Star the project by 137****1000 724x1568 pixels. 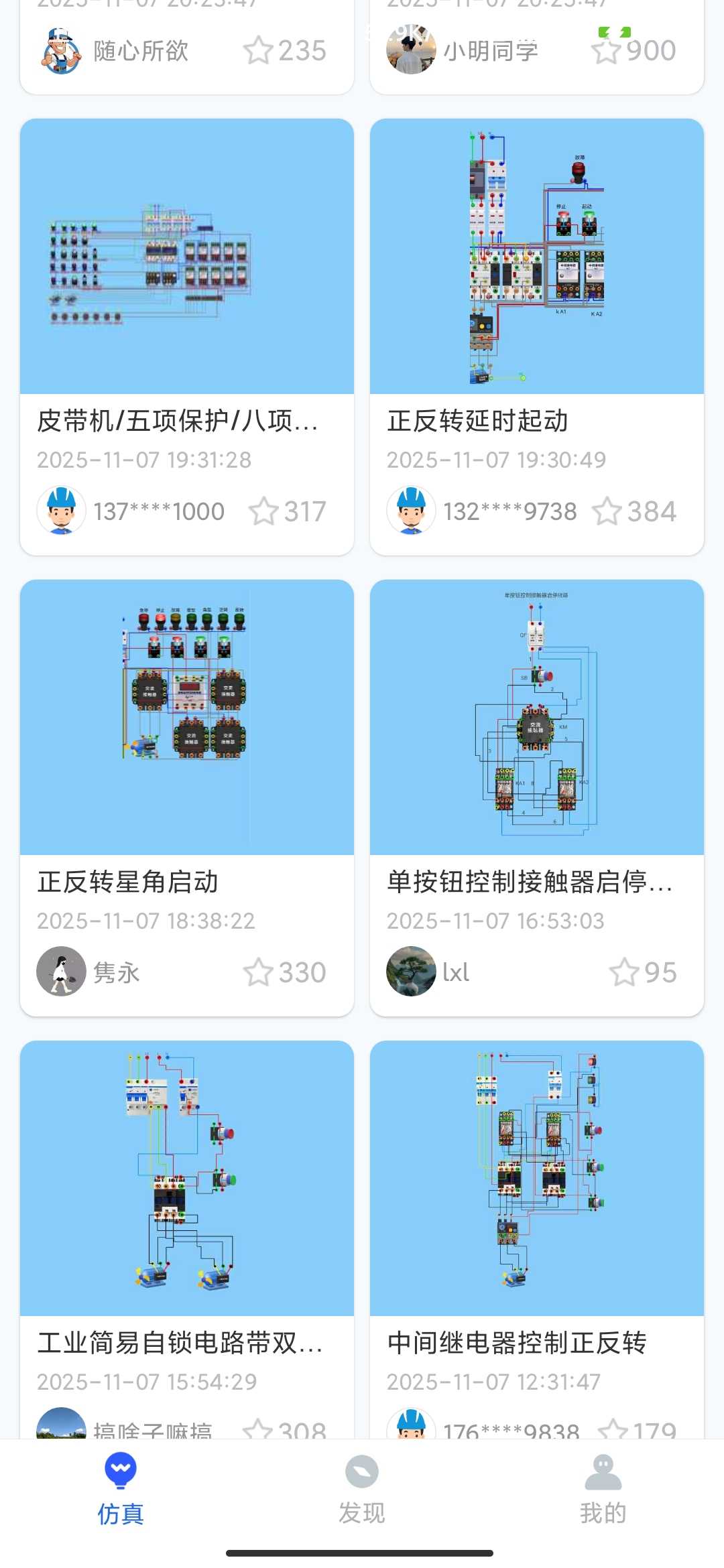(x=263, y=512)
